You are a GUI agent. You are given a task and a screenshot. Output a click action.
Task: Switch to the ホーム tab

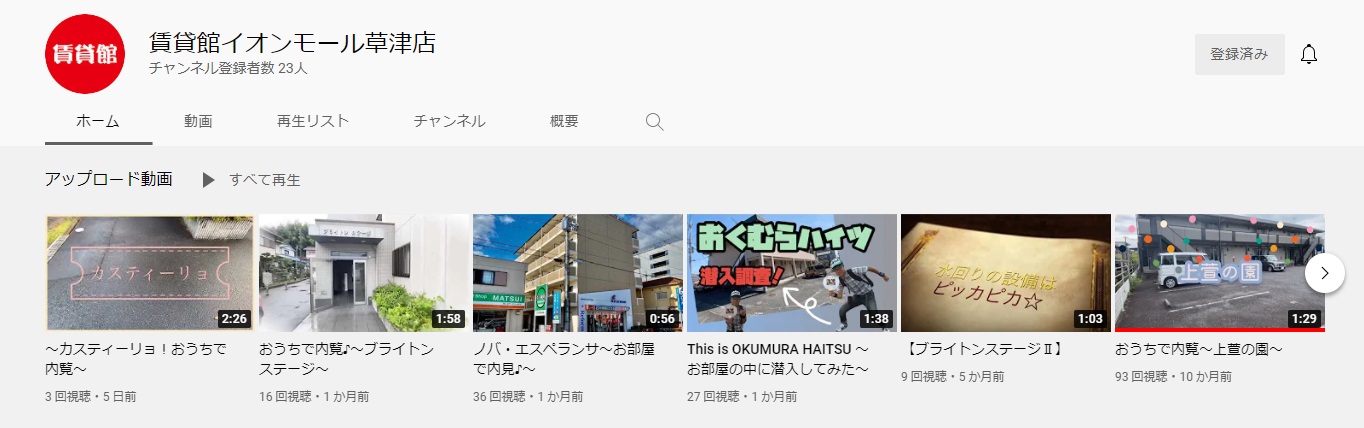pyautogui.click(x=98, y=121)
